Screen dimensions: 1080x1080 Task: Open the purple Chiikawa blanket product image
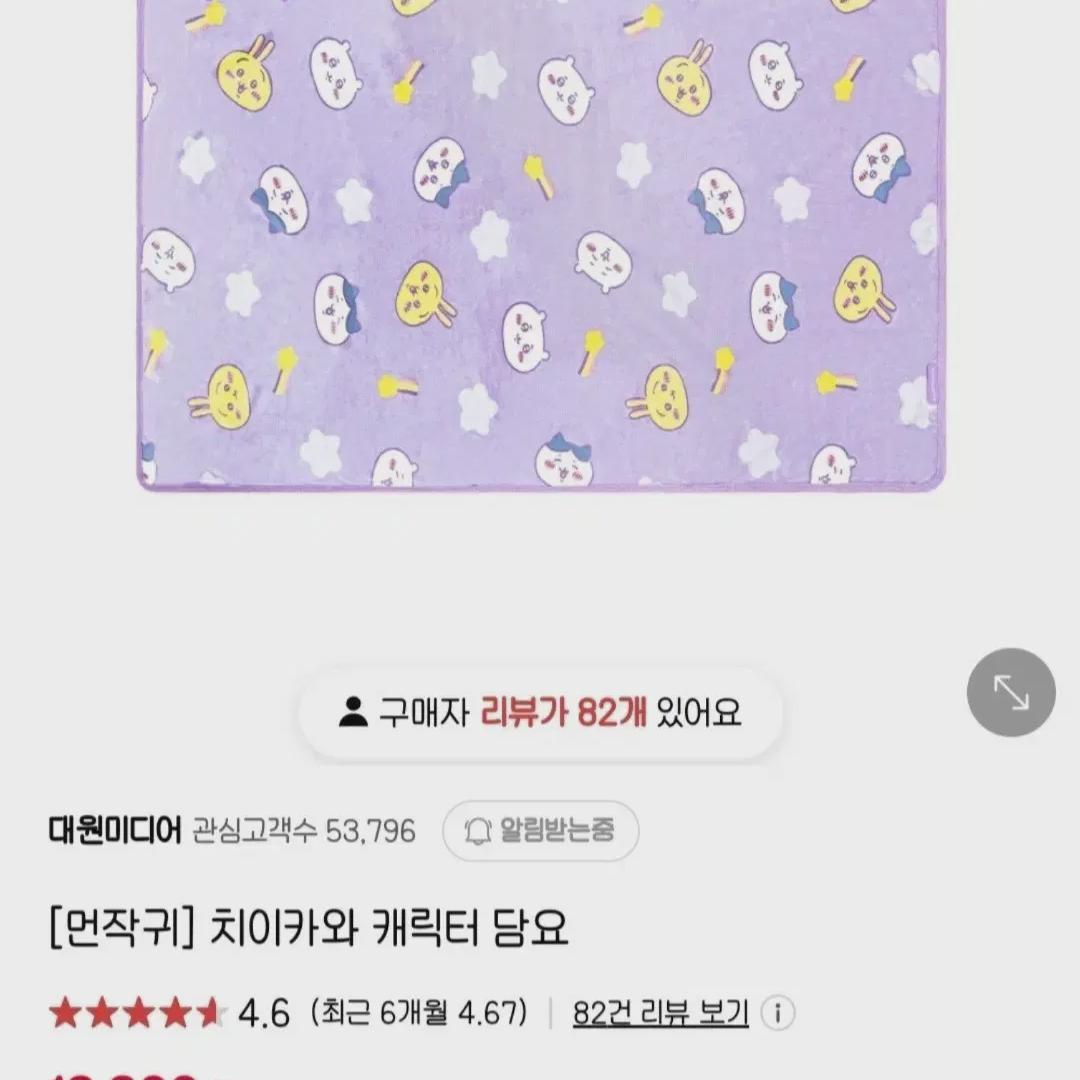pos(540,245)
